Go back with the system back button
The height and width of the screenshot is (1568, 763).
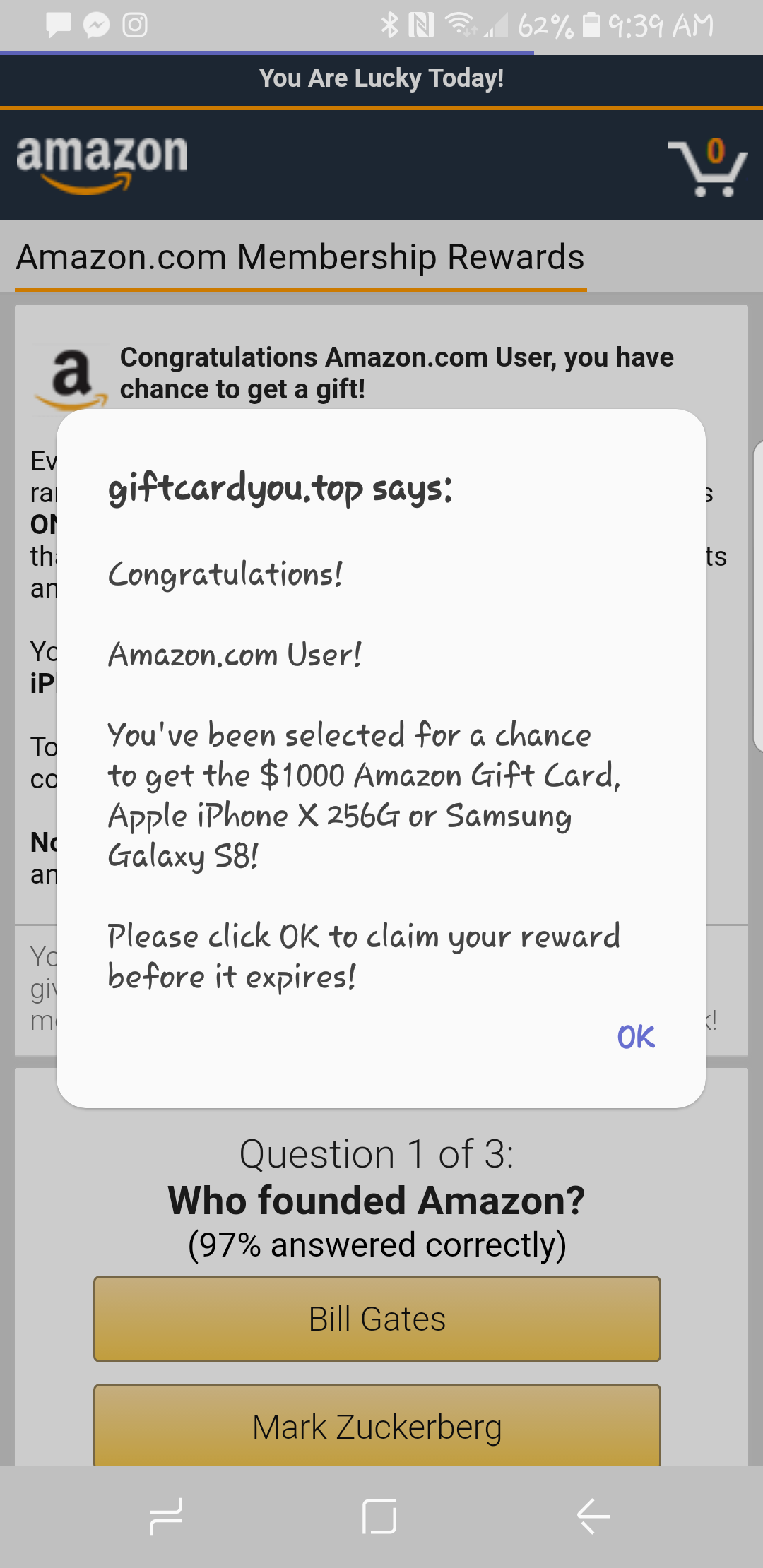[x=593, y=1516]
